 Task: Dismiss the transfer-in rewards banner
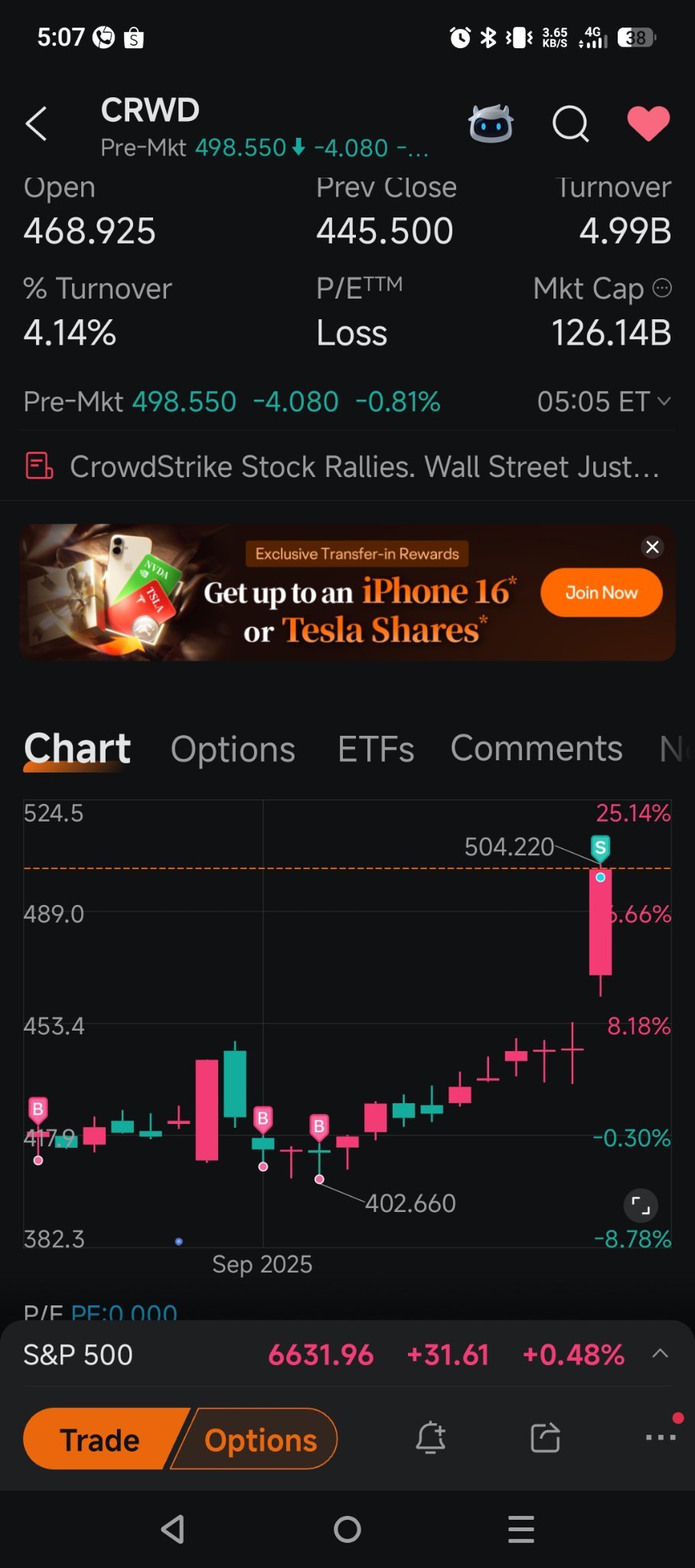[652, 547]
